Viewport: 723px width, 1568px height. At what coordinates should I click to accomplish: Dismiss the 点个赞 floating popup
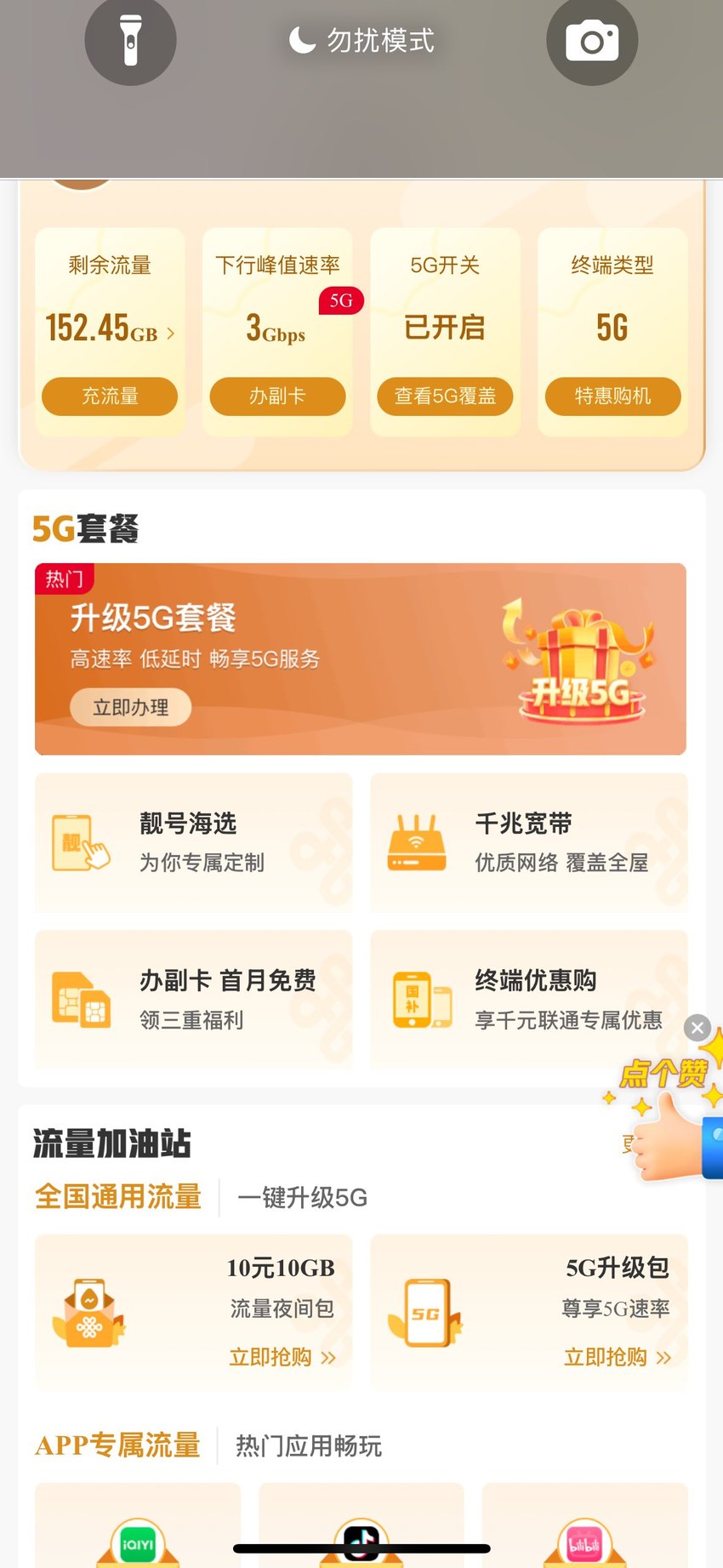pyautogui.click(x=697, y=1028)
